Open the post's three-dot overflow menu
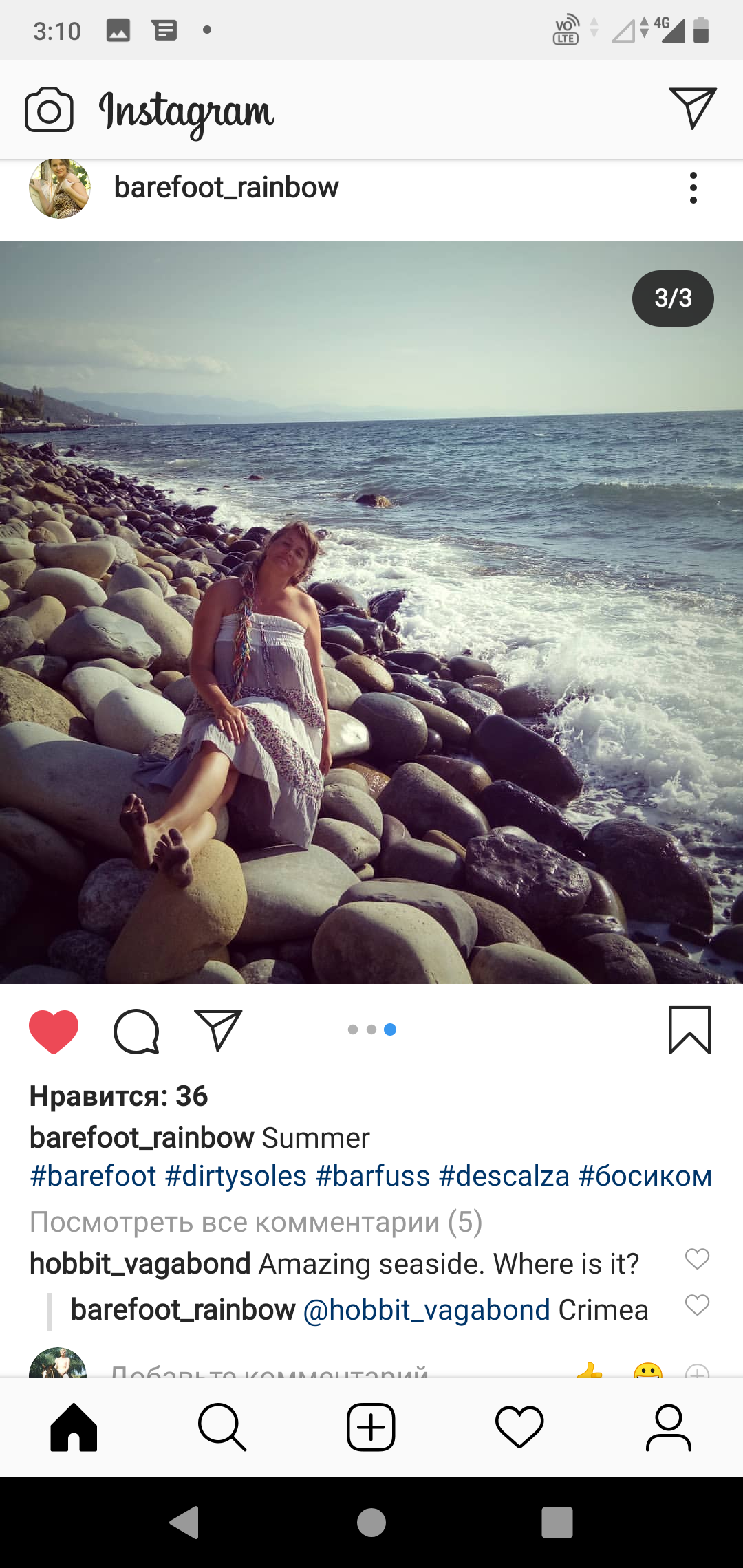This screenshot has width=743, height=1568. tap(693, 188)
